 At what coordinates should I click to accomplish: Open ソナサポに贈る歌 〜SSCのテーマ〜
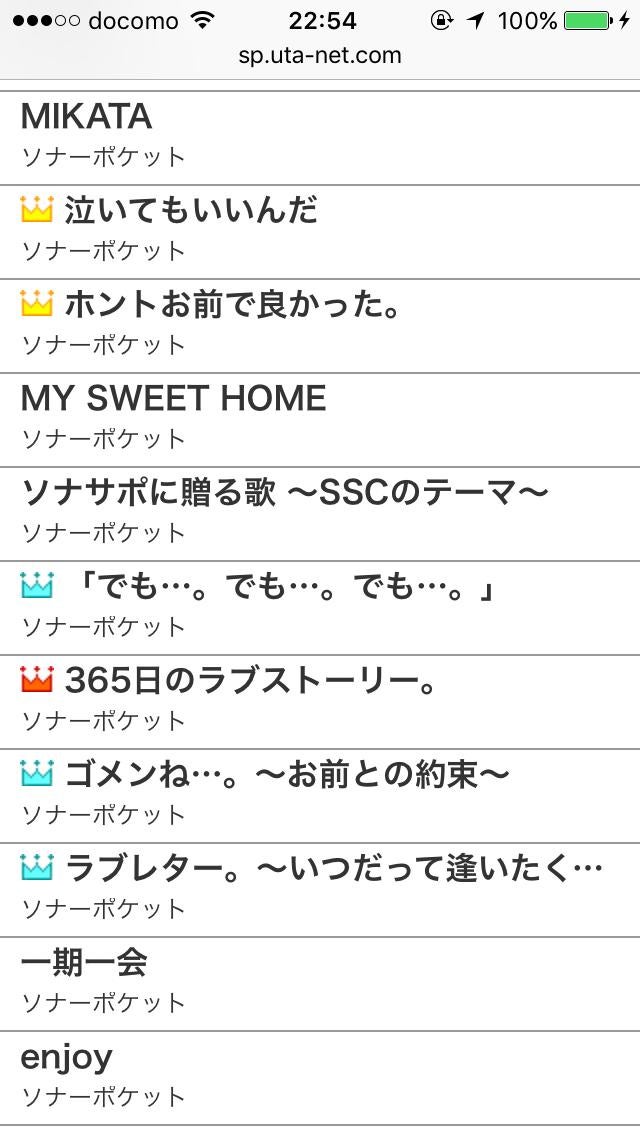point(285,494)
